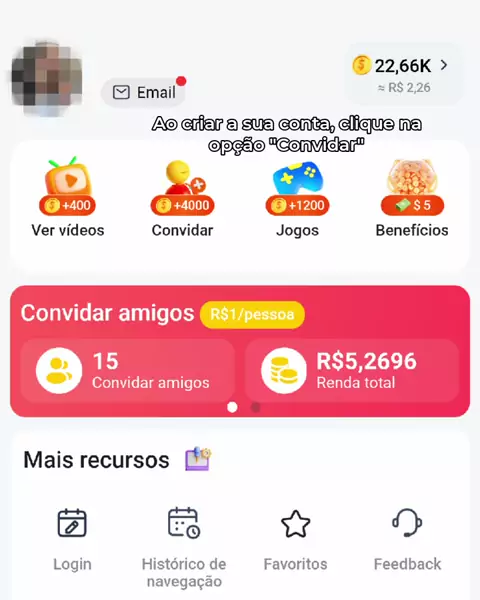Open Ver vídeos to earn coins
This screenshot has width=480, height=600.
click(x=68, y=197)
